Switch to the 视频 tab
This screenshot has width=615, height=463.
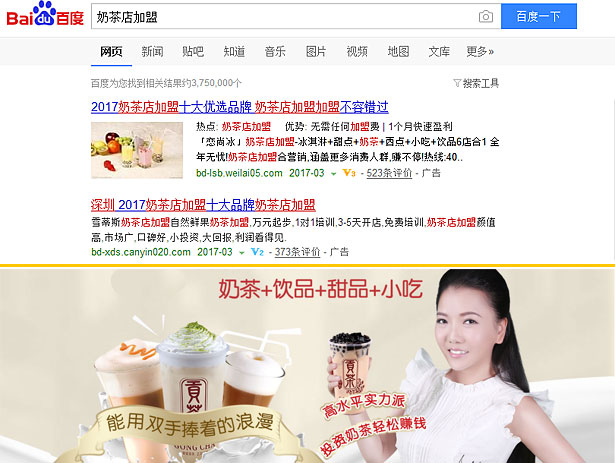click(x=357, y=52)
